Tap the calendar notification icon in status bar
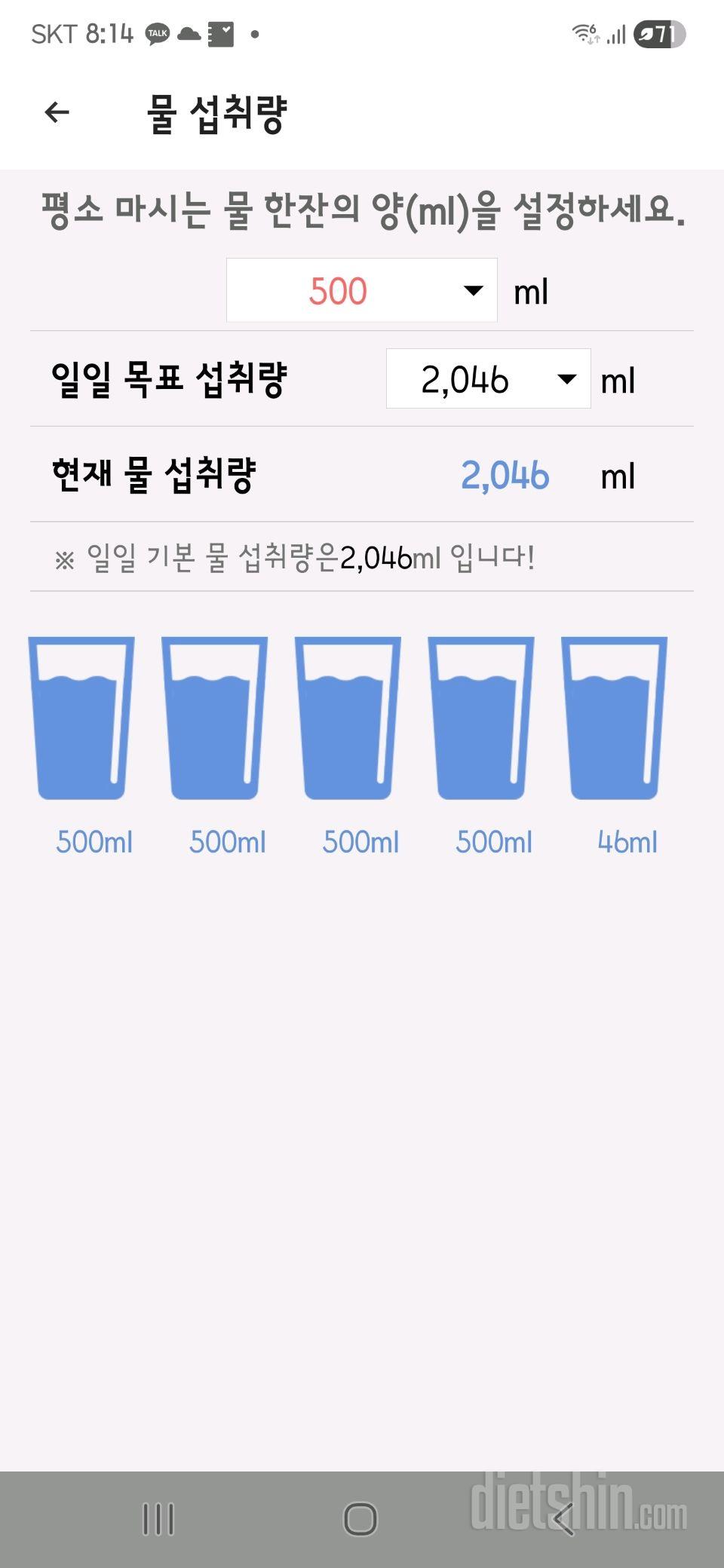 pyautogui.click(x=222, y=33)
